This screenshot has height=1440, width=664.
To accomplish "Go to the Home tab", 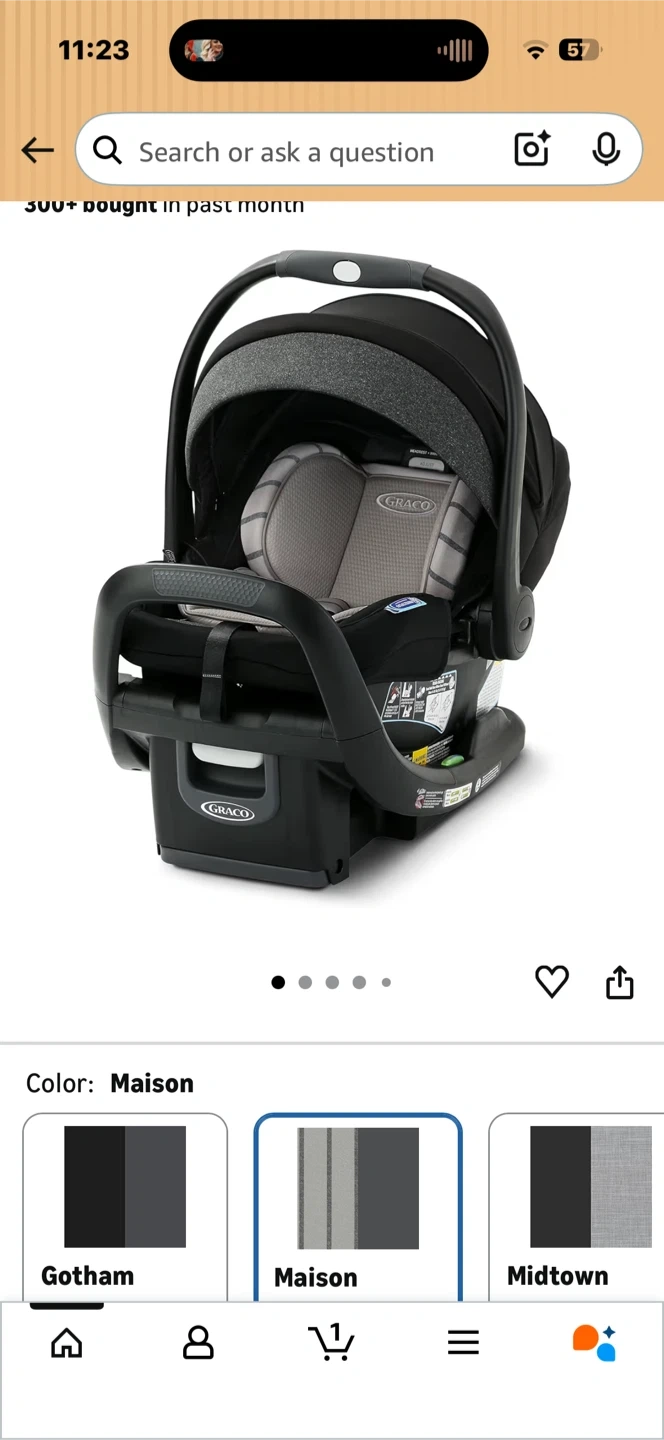I will (67, 1343).
